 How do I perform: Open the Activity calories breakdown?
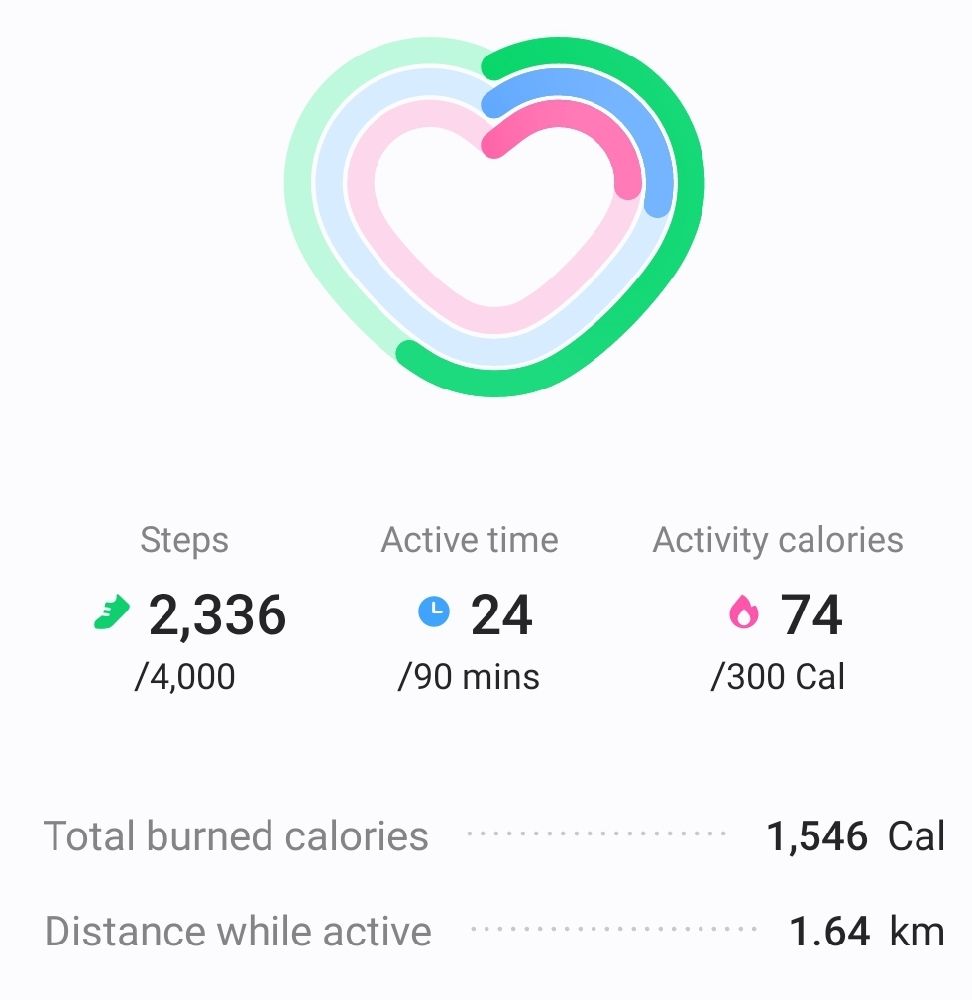[x=778, y=614]
